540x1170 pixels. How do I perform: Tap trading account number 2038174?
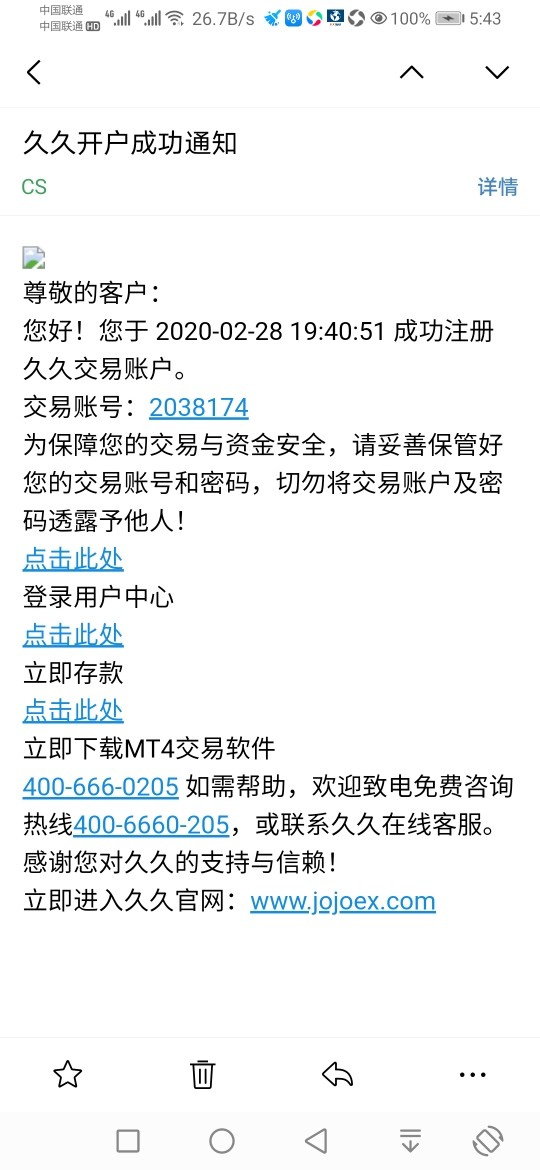tap(198, 407)
